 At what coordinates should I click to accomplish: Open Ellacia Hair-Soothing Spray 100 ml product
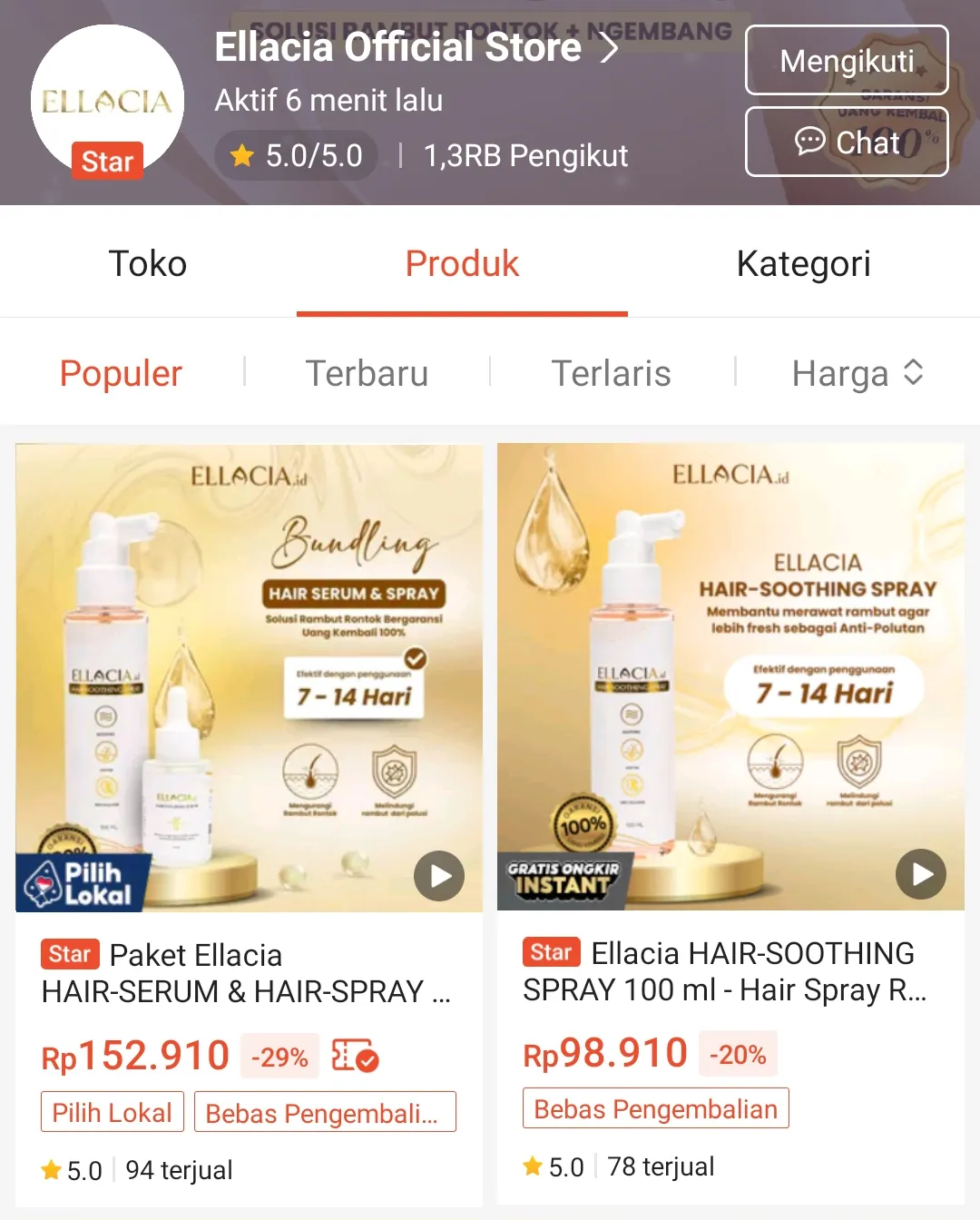(x=730, y=677)
